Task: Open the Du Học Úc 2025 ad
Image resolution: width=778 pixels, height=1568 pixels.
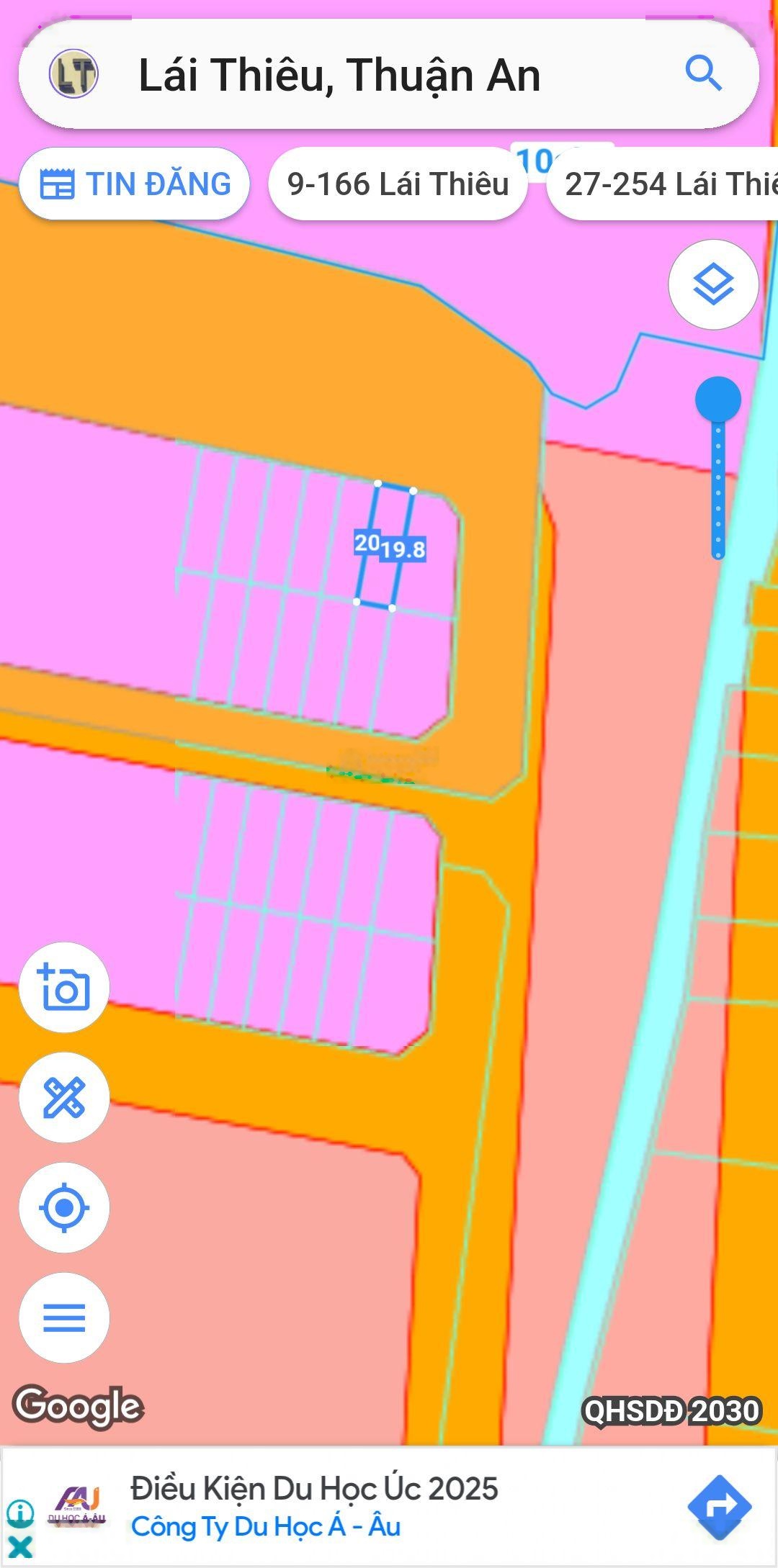Action: pos(313,1506)
